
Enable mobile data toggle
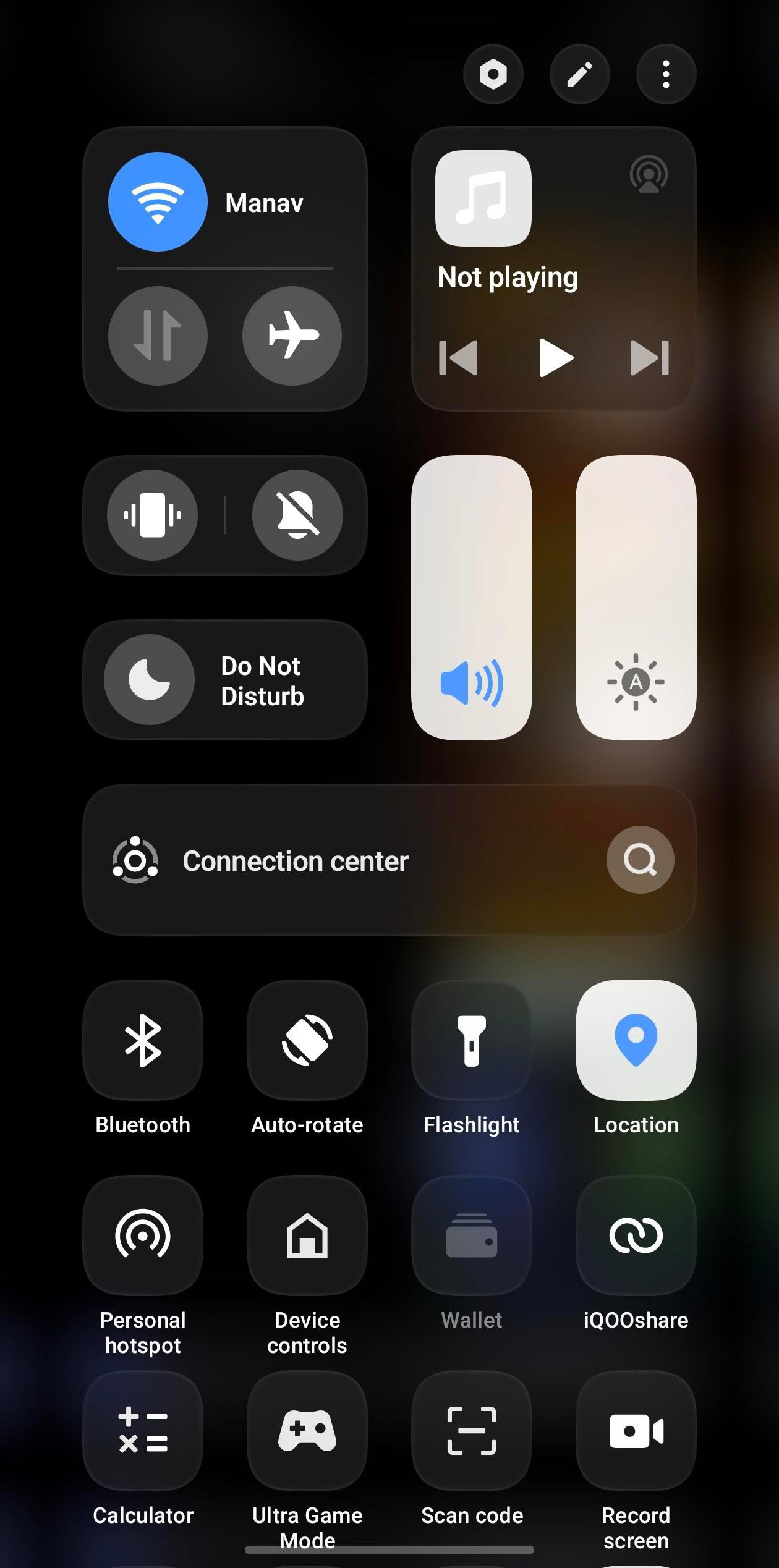158,336
